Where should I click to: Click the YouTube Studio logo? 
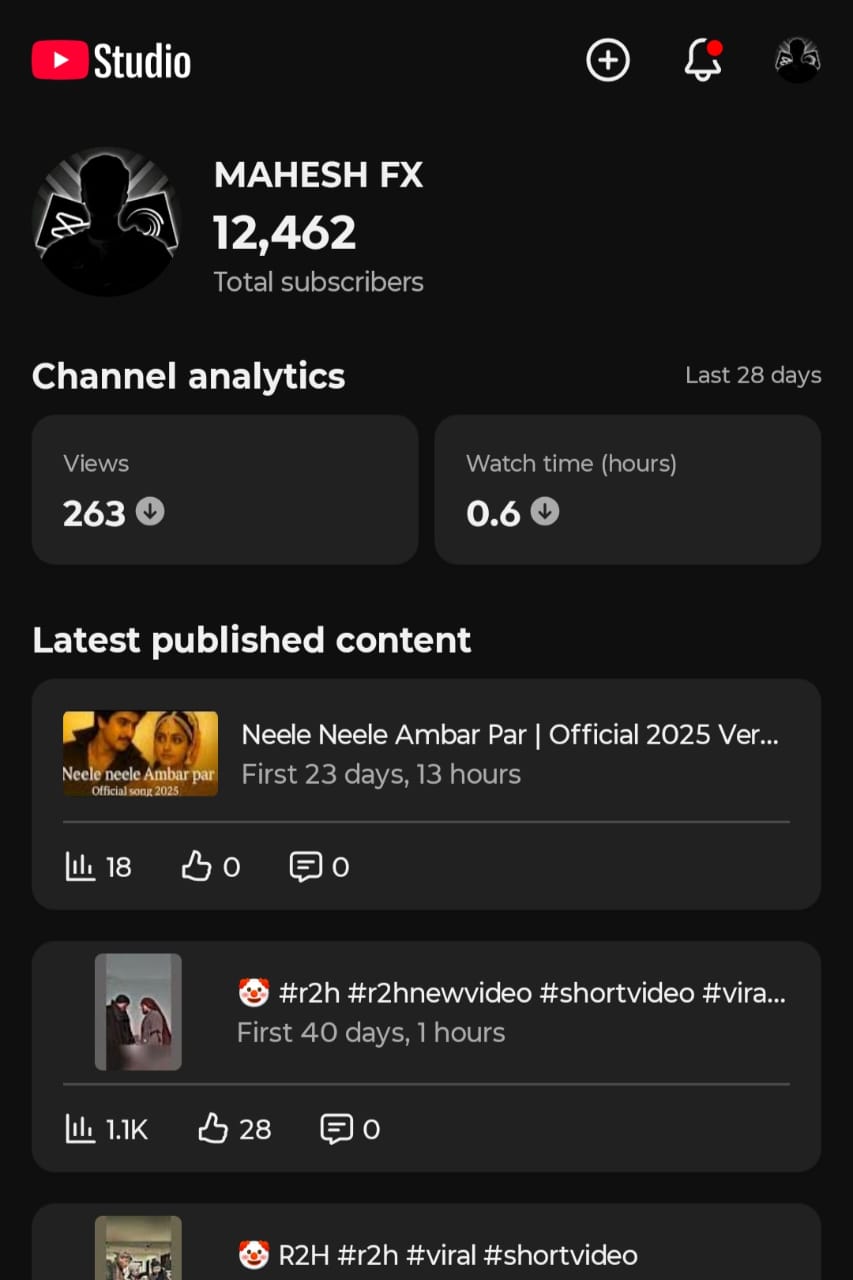[110, 60]
